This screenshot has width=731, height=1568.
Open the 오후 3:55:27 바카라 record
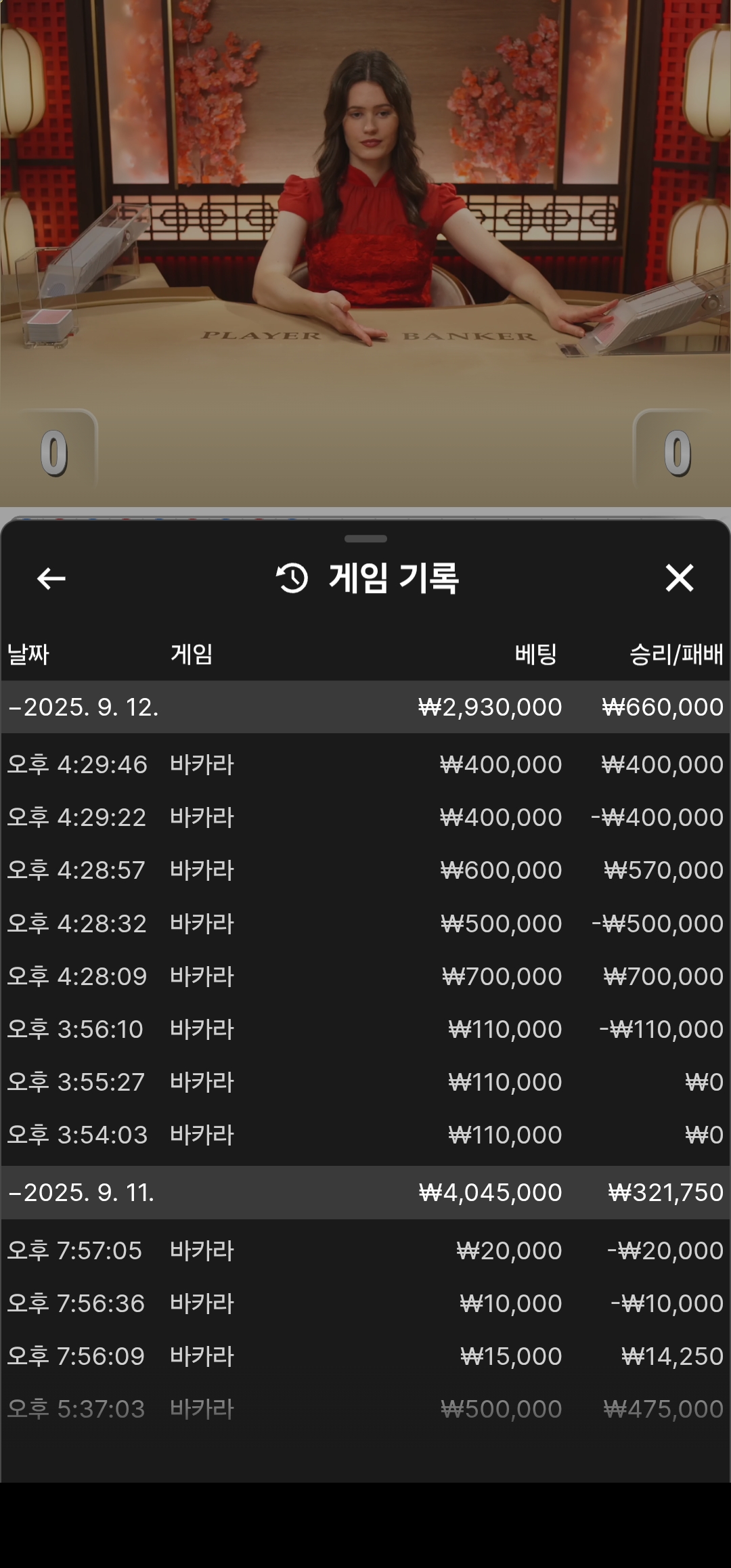(365, 1082)
